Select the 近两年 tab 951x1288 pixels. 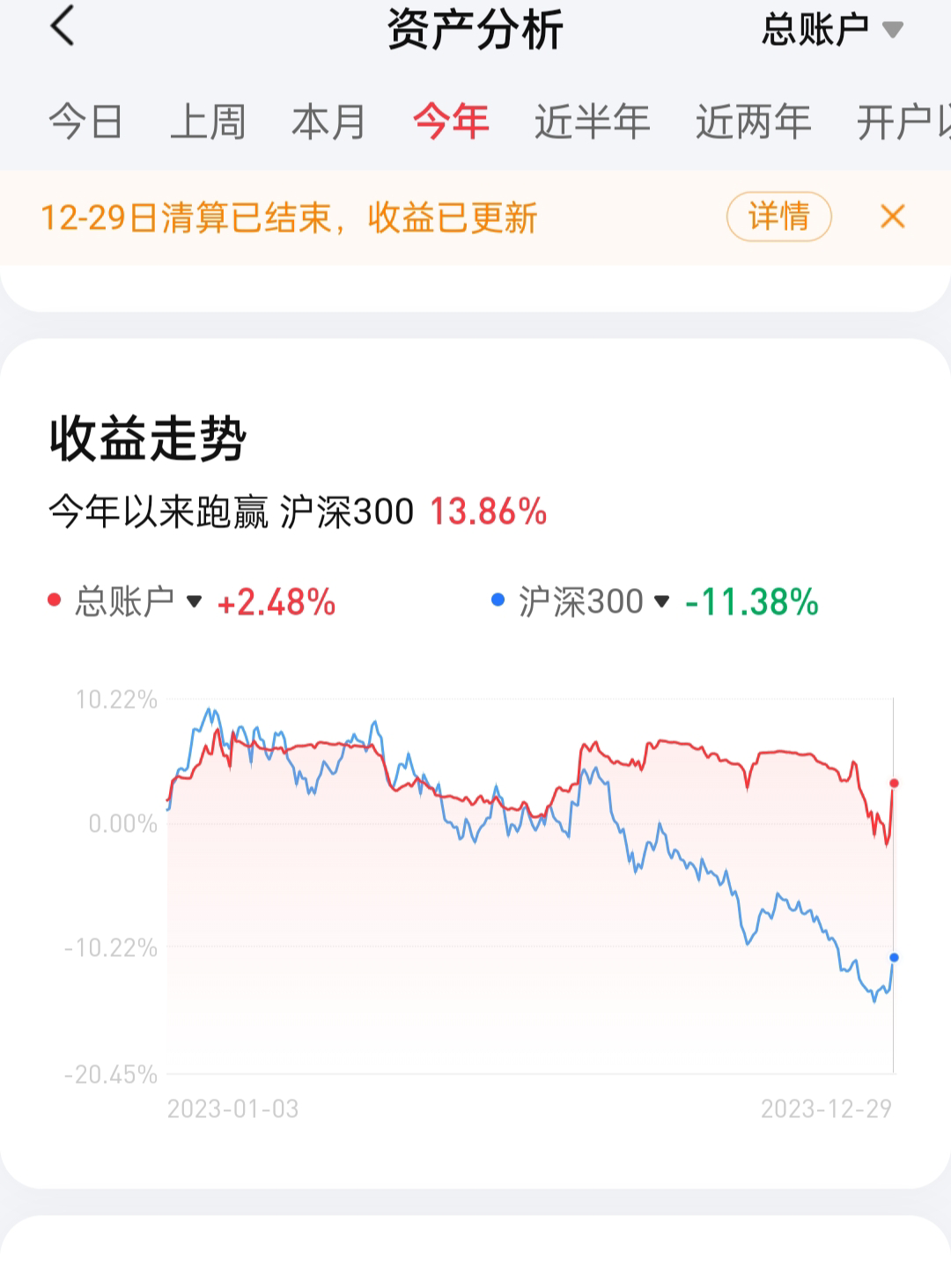[753, 121]
